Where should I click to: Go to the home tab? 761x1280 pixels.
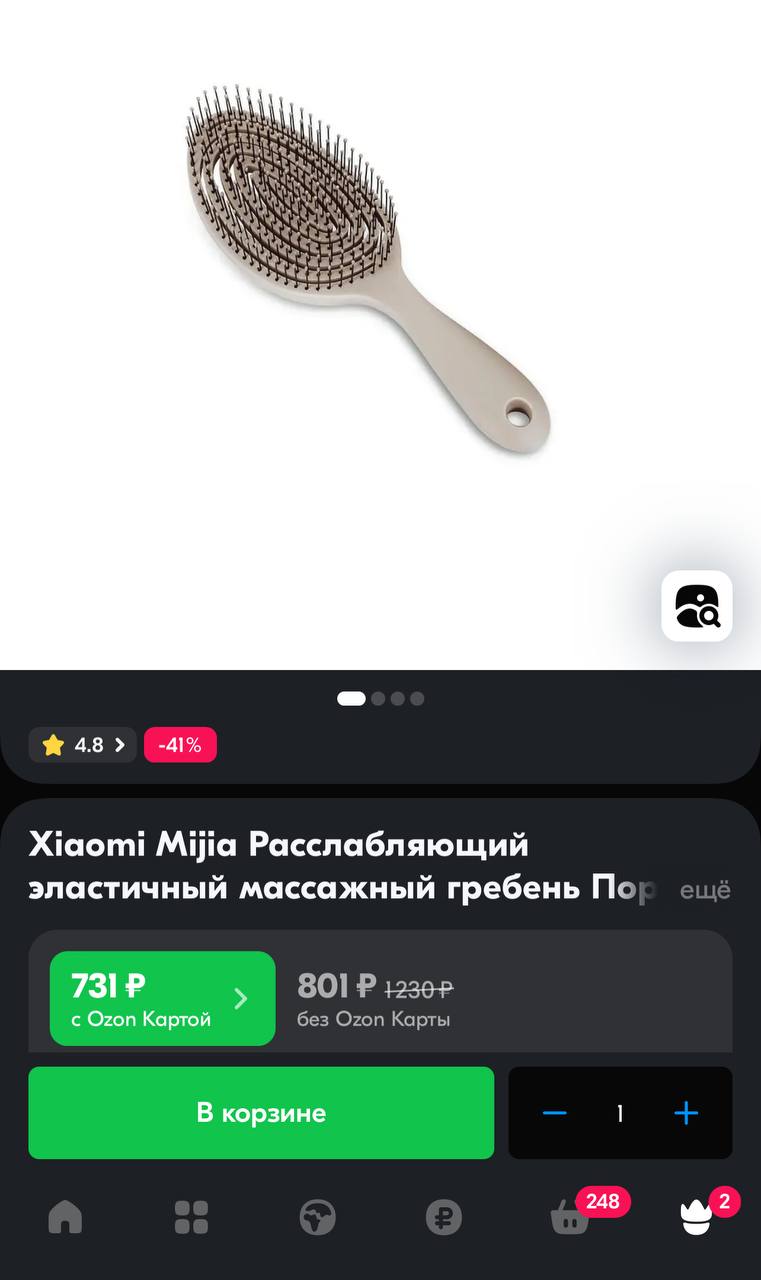pyautogui.click(x=65, y=1217)
